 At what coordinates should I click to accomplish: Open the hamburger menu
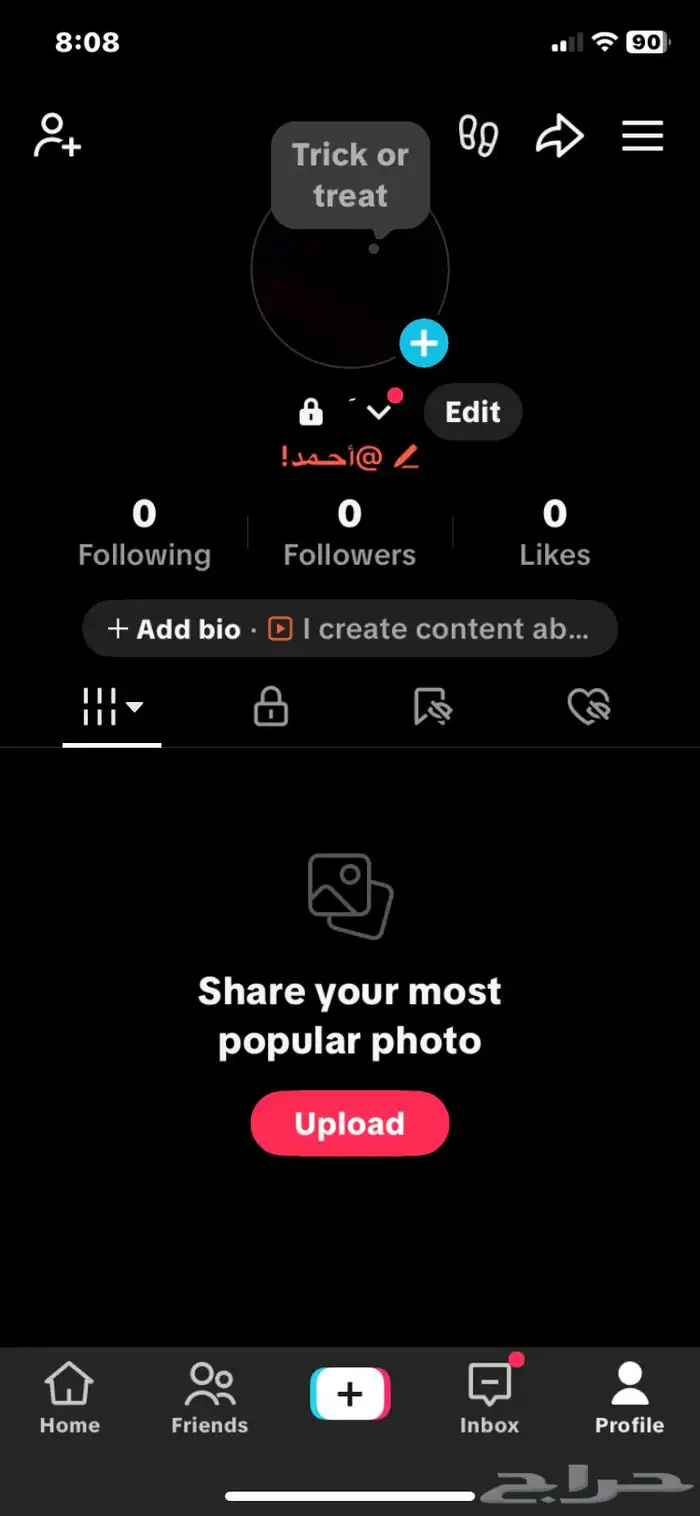pos(642,136)
